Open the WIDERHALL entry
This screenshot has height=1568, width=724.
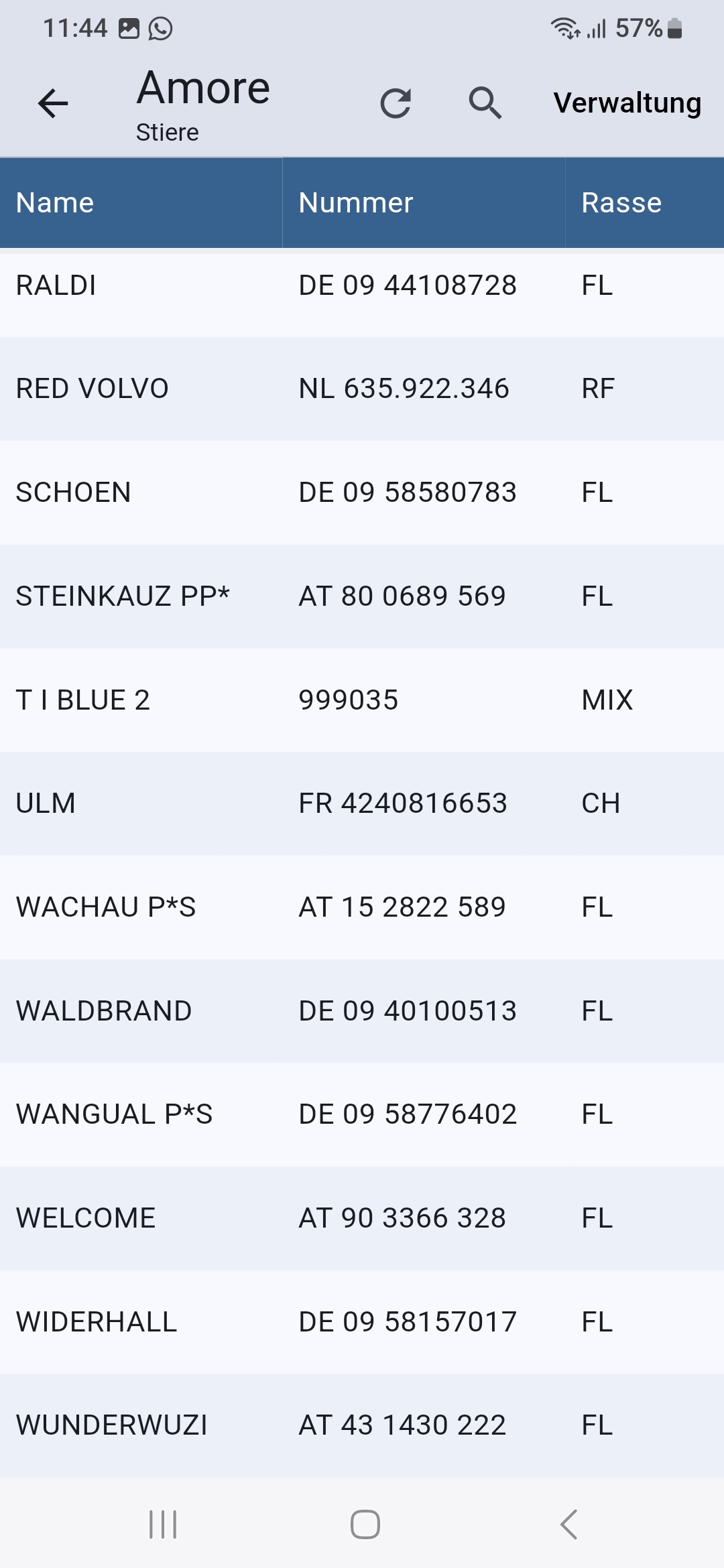(362, 1322)
